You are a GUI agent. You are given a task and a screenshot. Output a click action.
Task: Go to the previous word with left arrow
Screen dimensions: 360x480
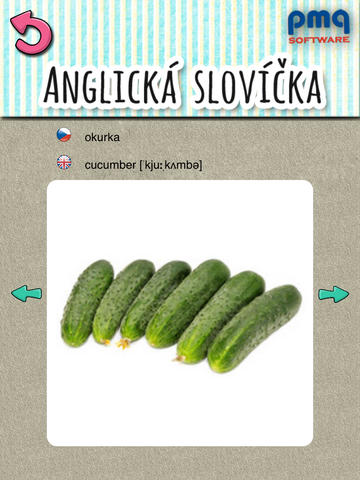coord(27,294)
